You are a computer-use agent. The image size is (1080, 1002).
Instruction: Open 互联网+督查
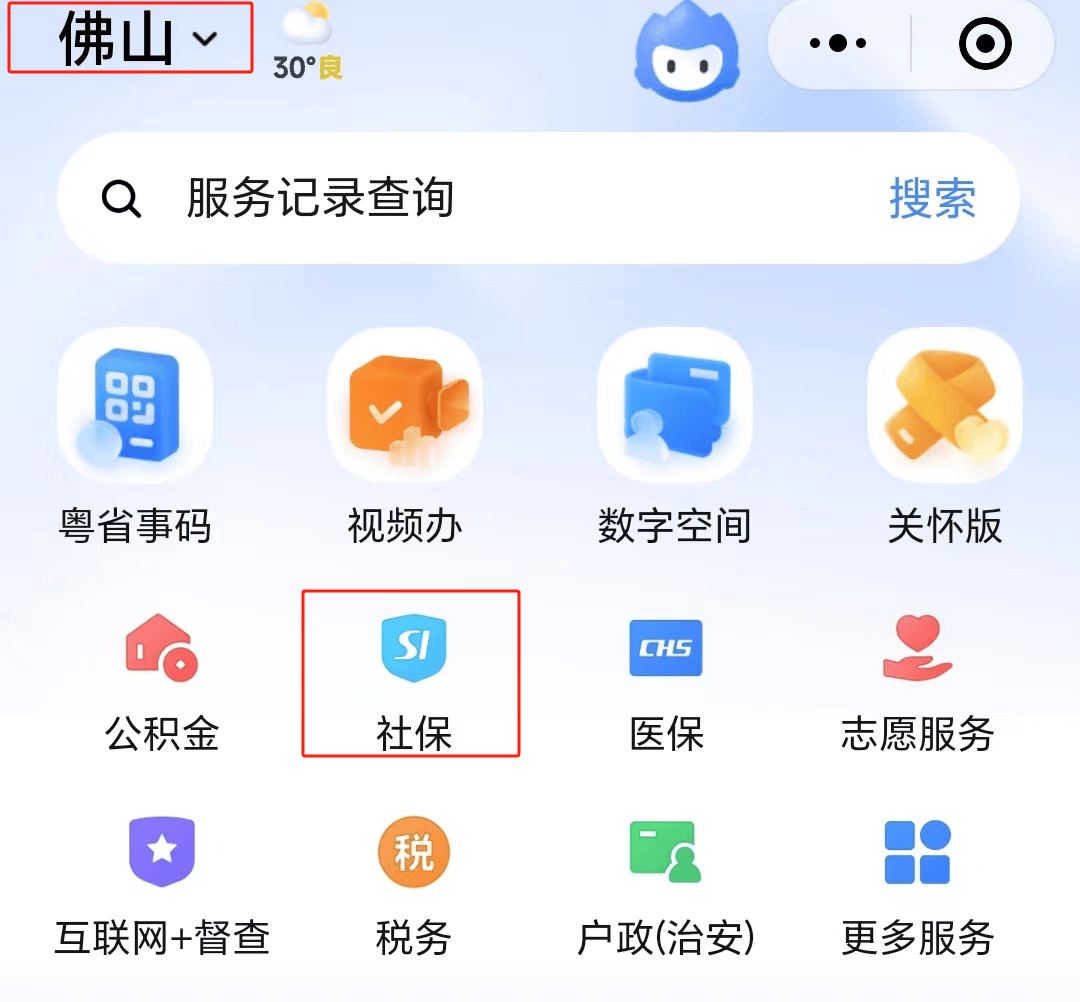click(162, 885)
